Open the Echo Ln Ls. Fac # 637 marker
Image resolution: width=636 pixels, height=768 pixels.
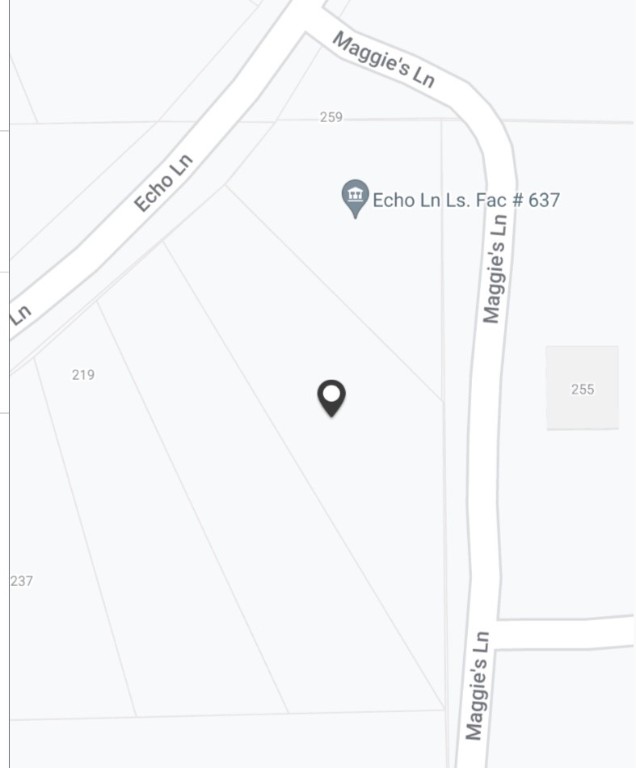pyautogui.click(x=355, y=197)
